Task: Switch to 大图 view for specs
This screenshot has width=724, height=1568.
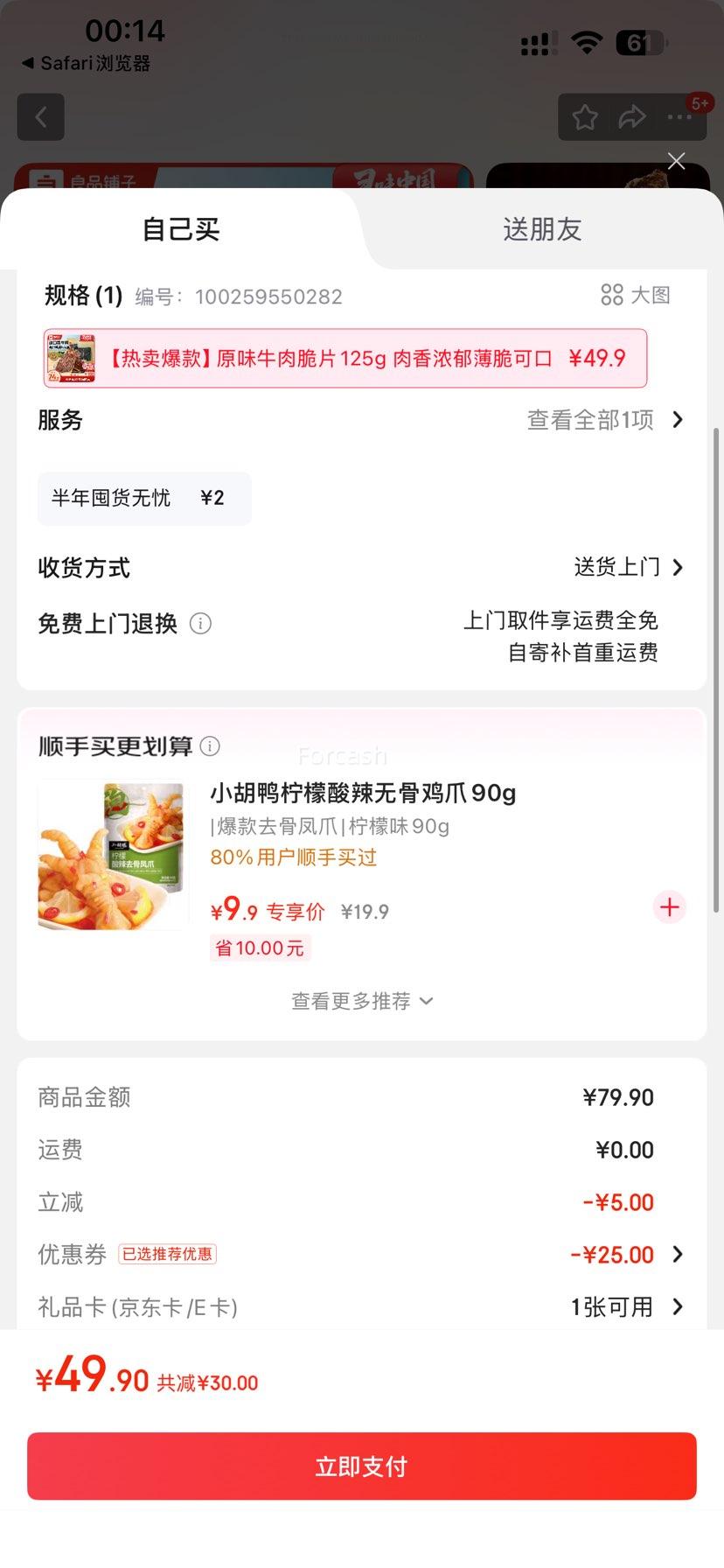Action: pos(636,296)
